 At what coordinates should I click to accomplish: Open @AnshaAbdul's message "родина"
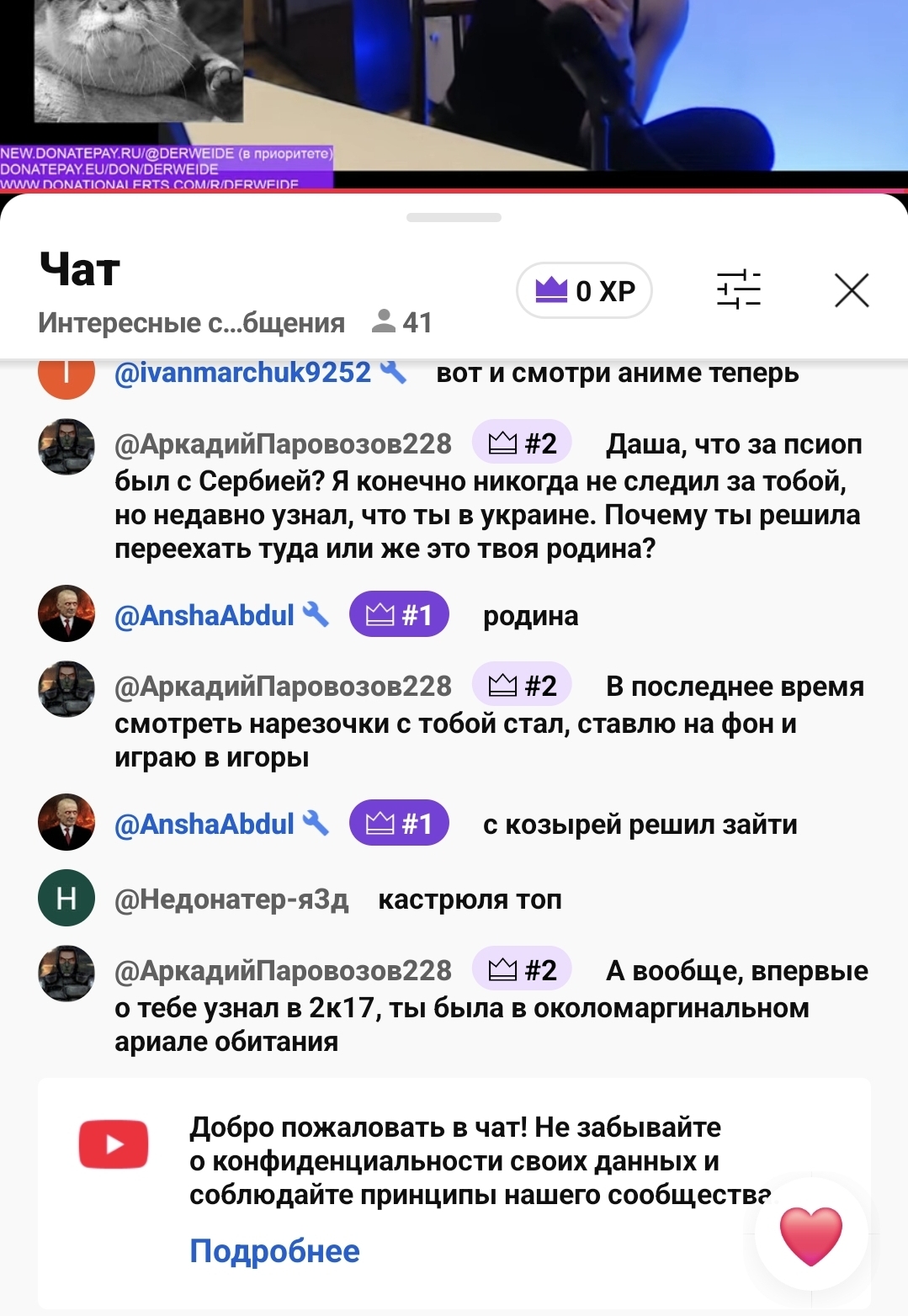tap(530, 616)
